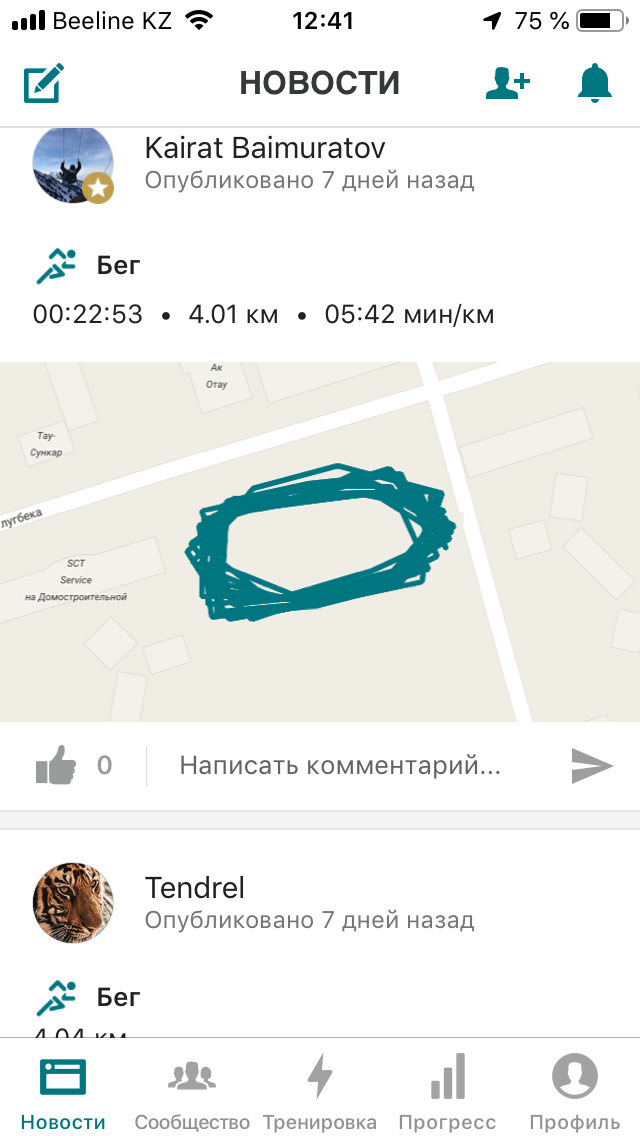The image size is (640, 1136).
Task: Send the comment with arrow icon
Action: pyautogui.click(x=592, y=766)
